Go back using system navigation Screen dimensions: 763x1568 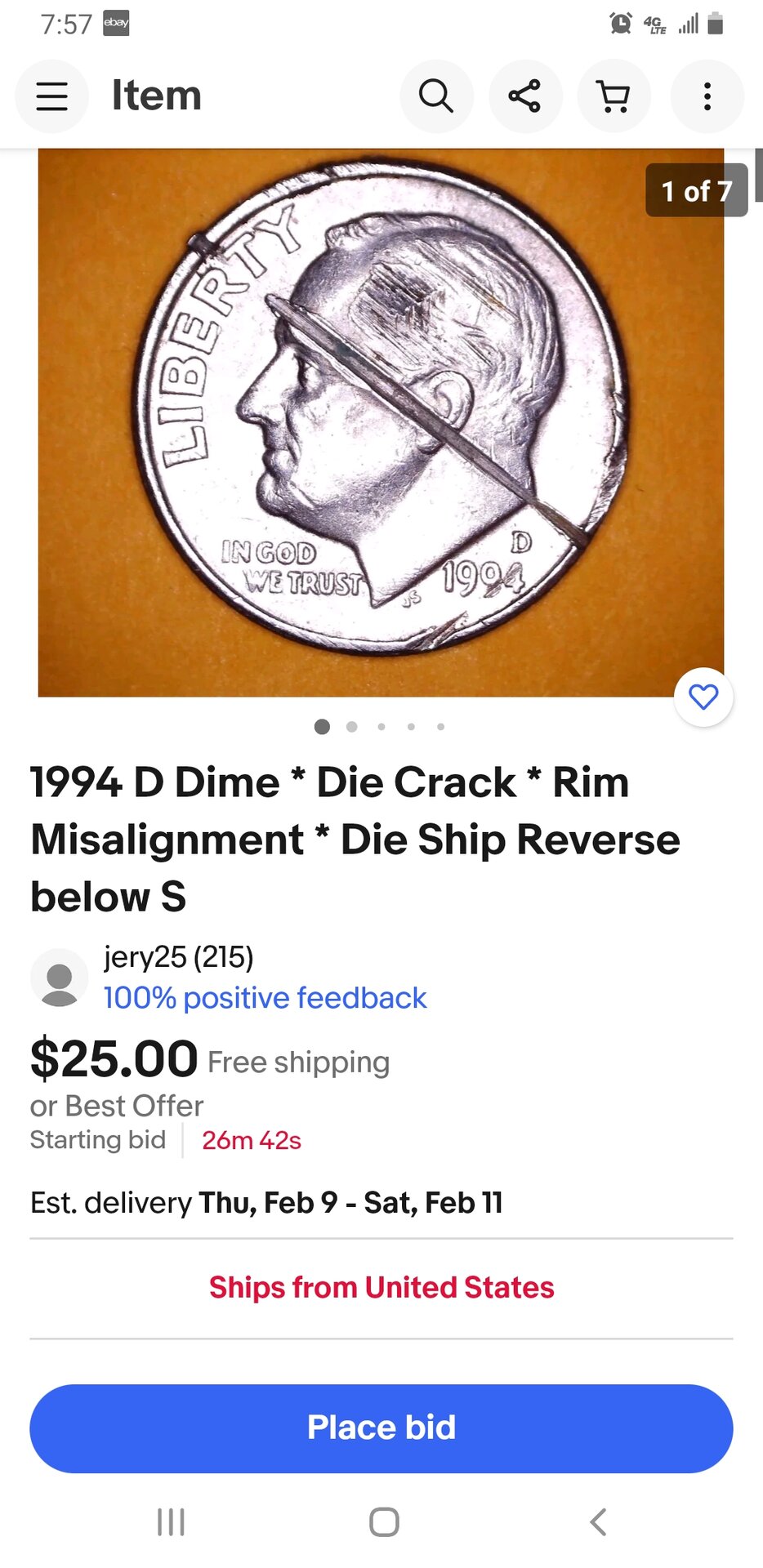598,1522
